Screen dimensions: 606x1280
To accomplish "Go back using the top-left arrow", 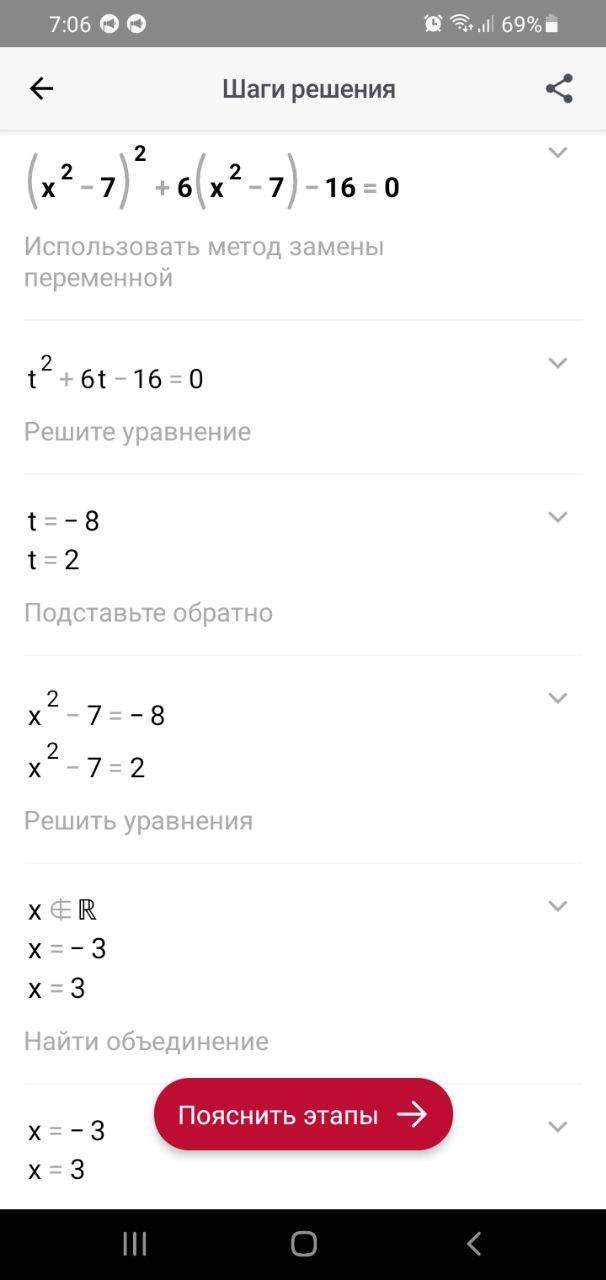I will point(41,89).
